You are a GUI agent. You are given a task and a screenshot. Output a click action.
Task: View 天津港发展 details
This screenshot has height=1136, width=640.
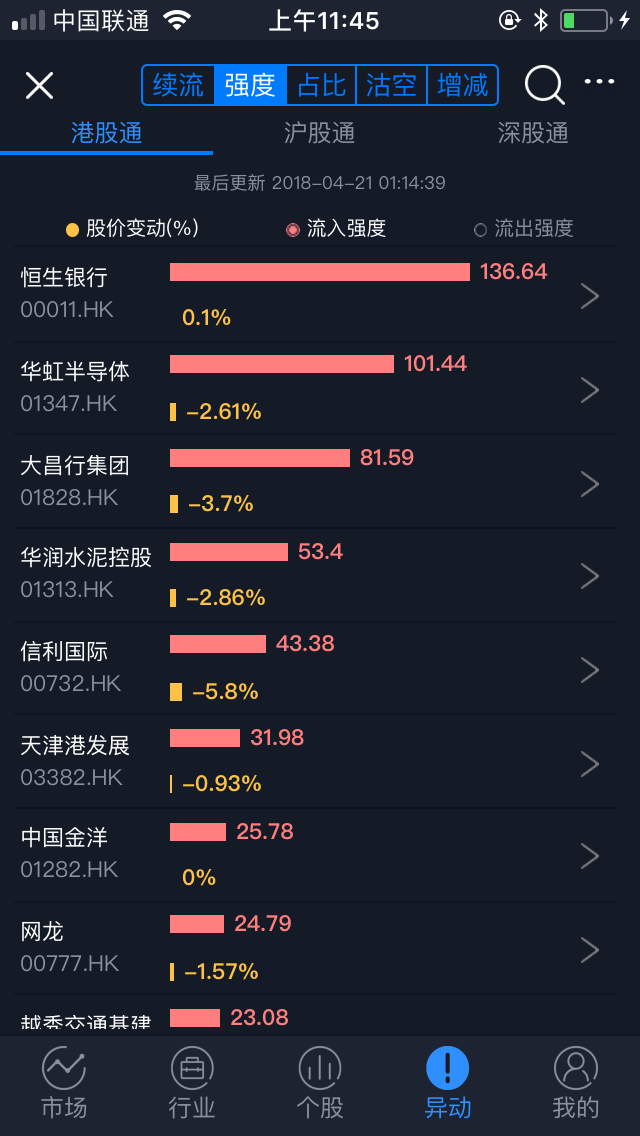pos(315,761)
